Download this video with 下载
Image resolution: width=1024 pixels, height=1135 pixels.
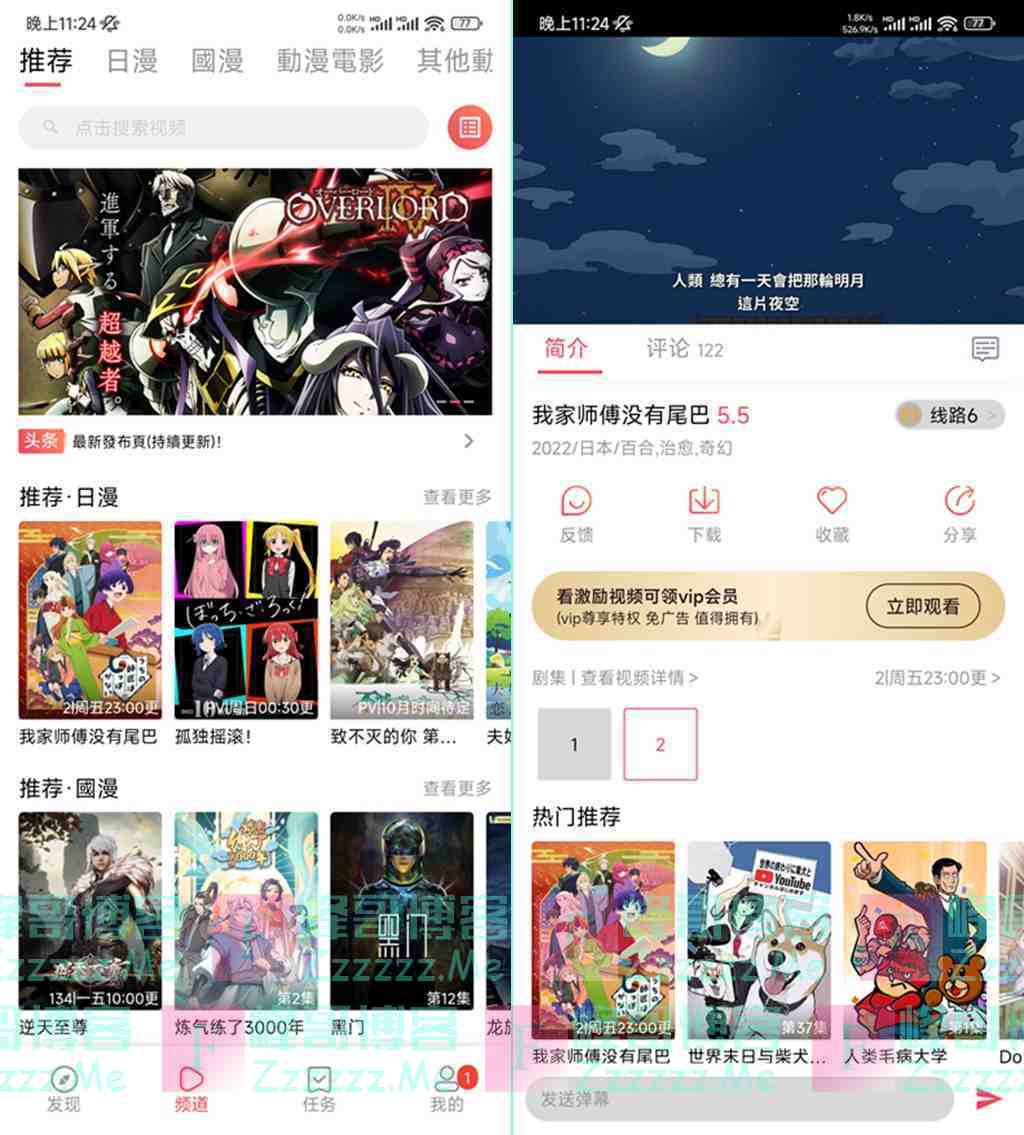click(704, 514)
